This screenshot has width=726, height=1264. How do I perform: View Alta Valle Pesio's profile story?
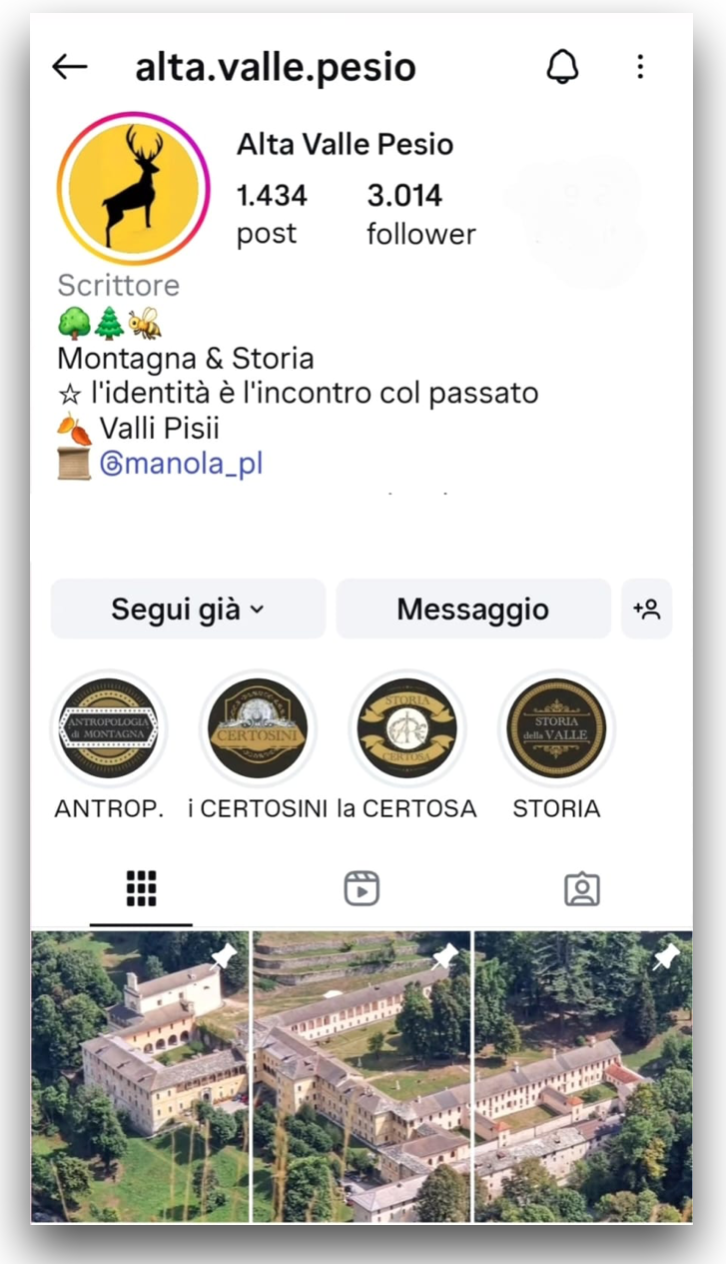[x=133, y=188]
